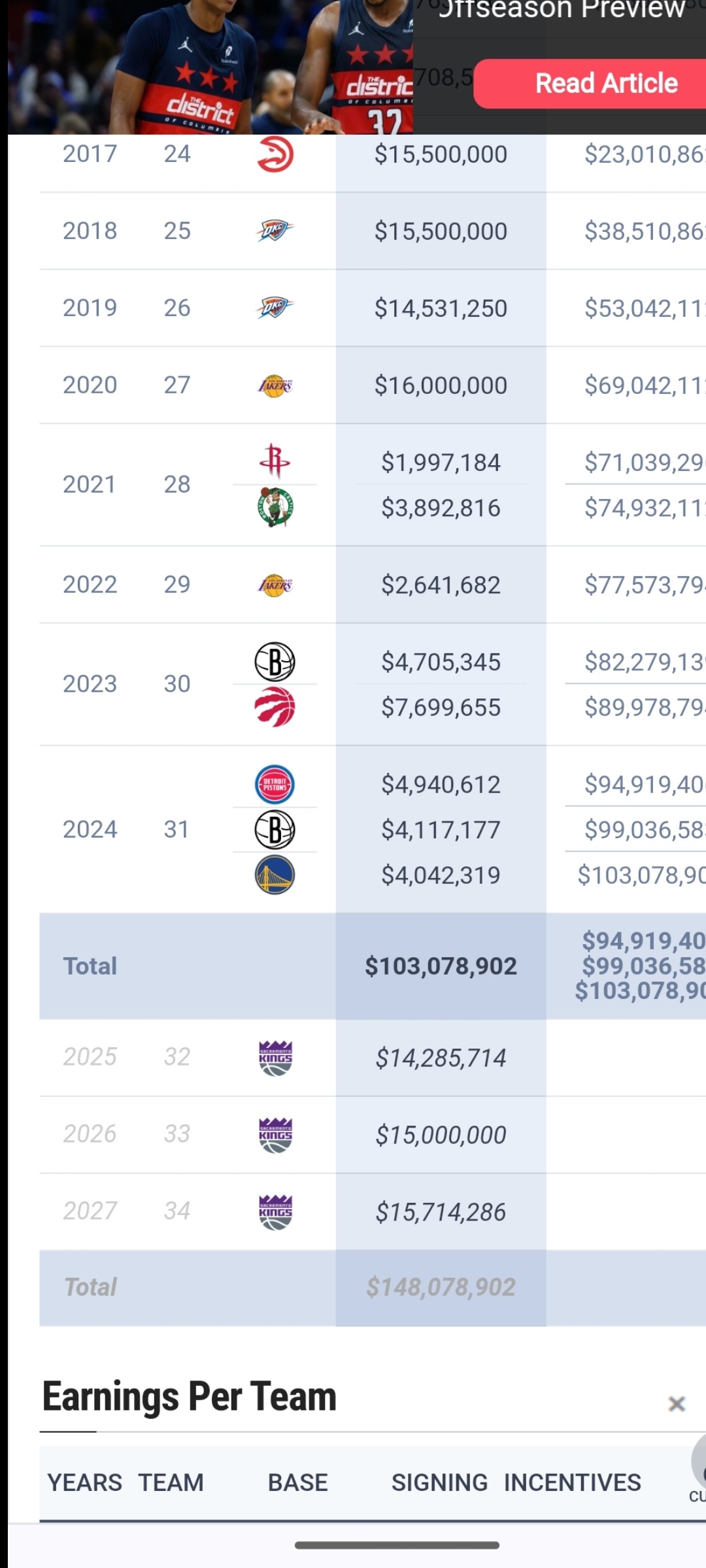Close the overlay with the X near Earnings Per Team

677,1403
